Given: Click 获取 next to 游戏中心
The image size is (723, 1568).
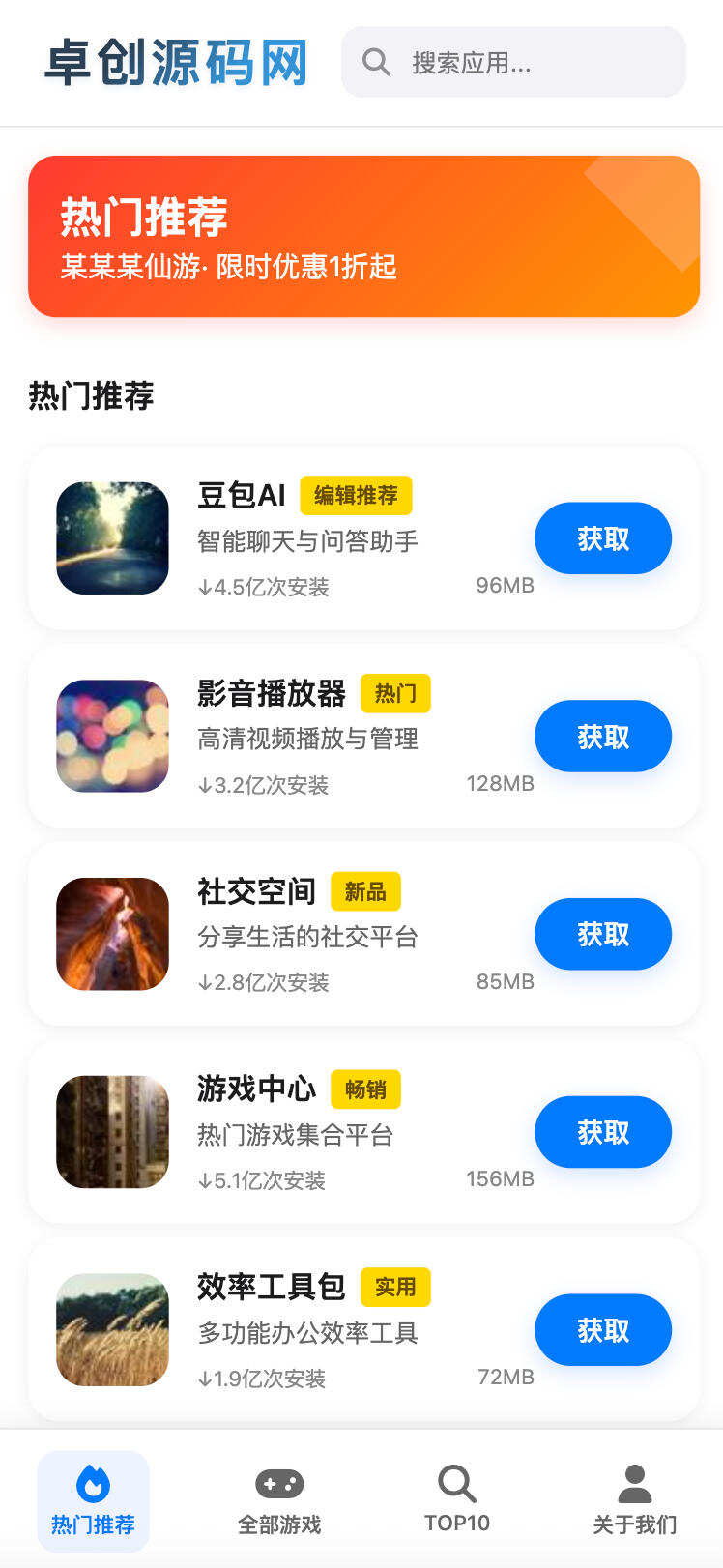Looking at the screenshot, I should pyautogui.click(x=602, y=1132).
